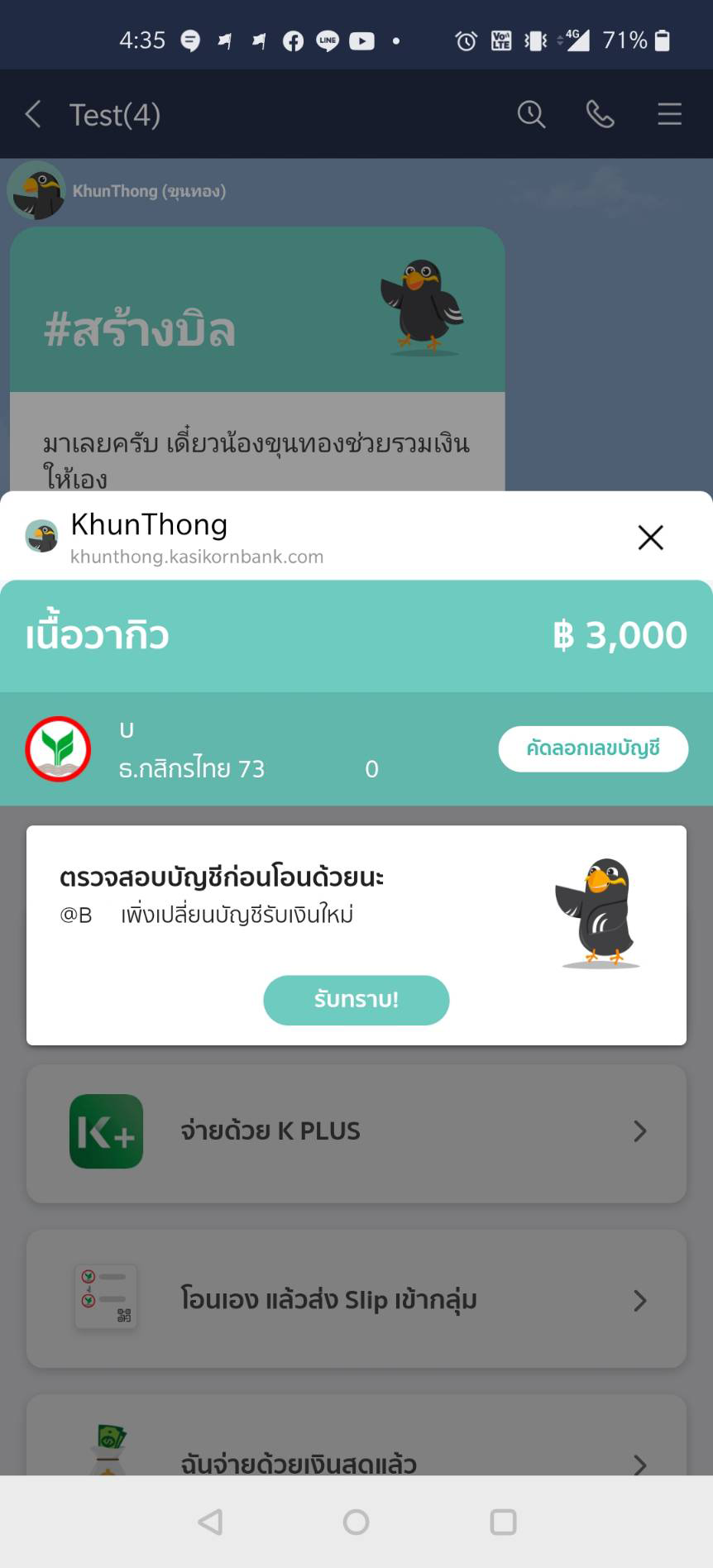Screen dimensions: 713x1568
Task: Search within the chat
Action: [531, 114]
